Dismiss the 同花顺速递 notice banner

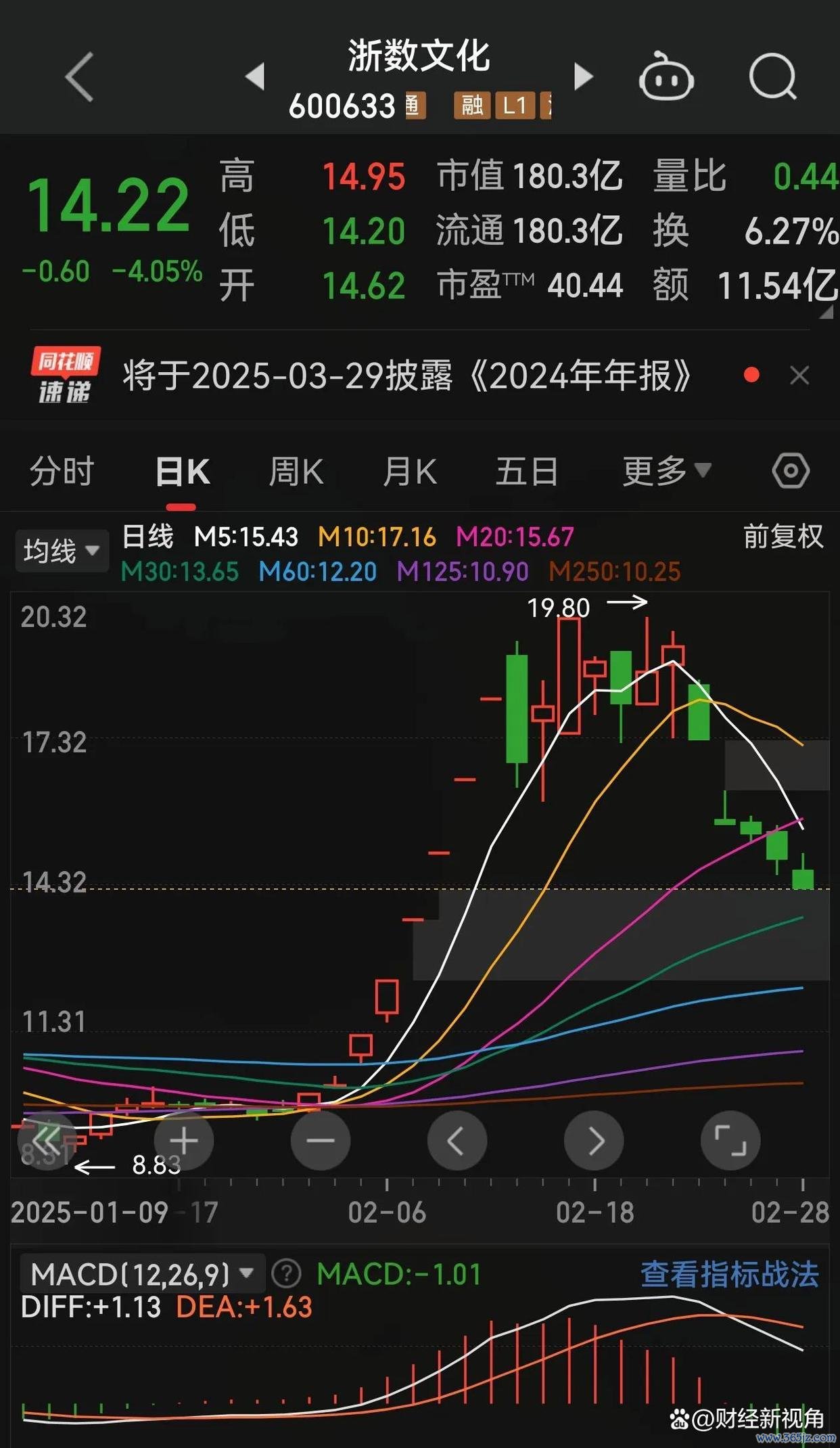[799, 376]
